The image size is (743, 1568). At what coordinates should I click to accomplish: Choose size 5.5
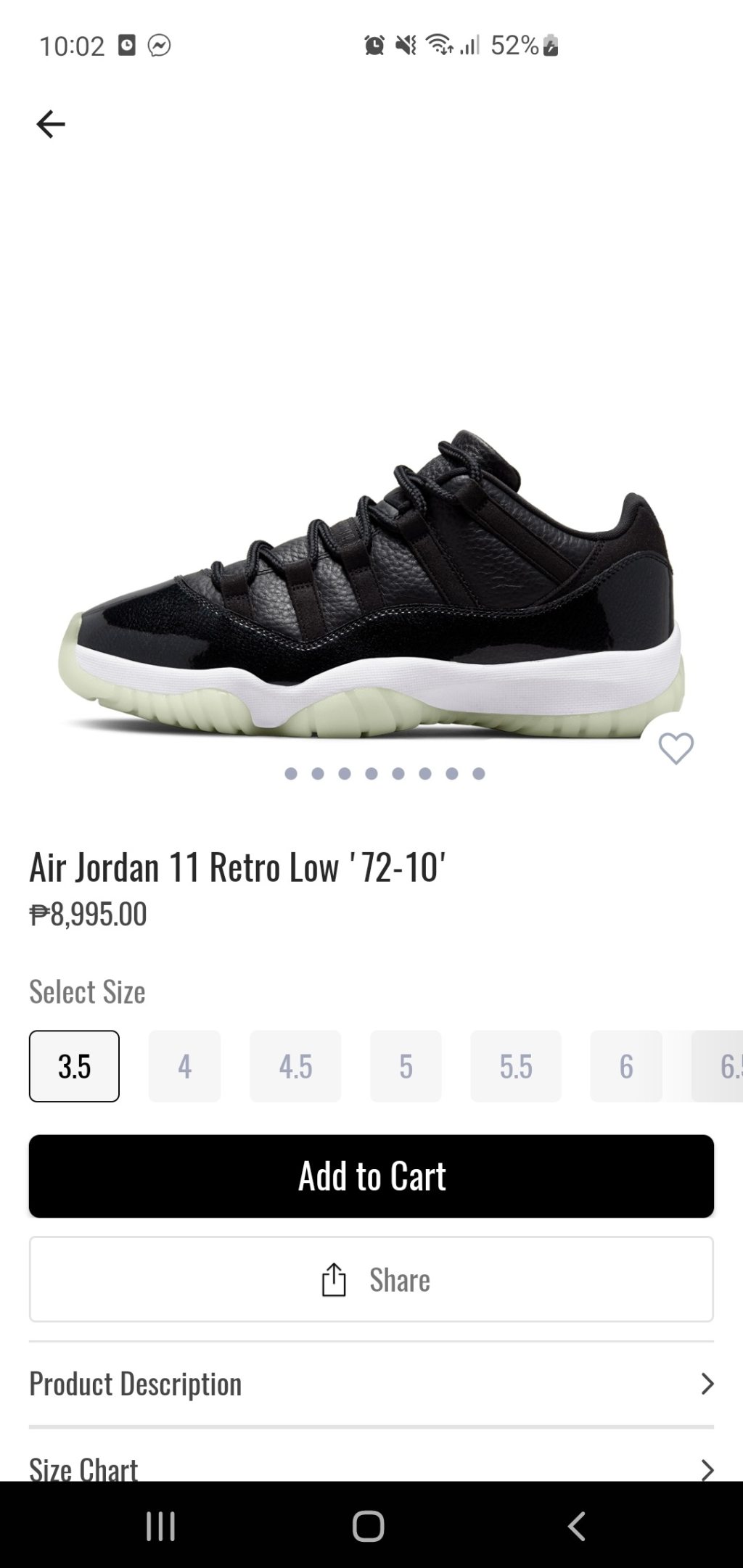[x=516, y=1065]
